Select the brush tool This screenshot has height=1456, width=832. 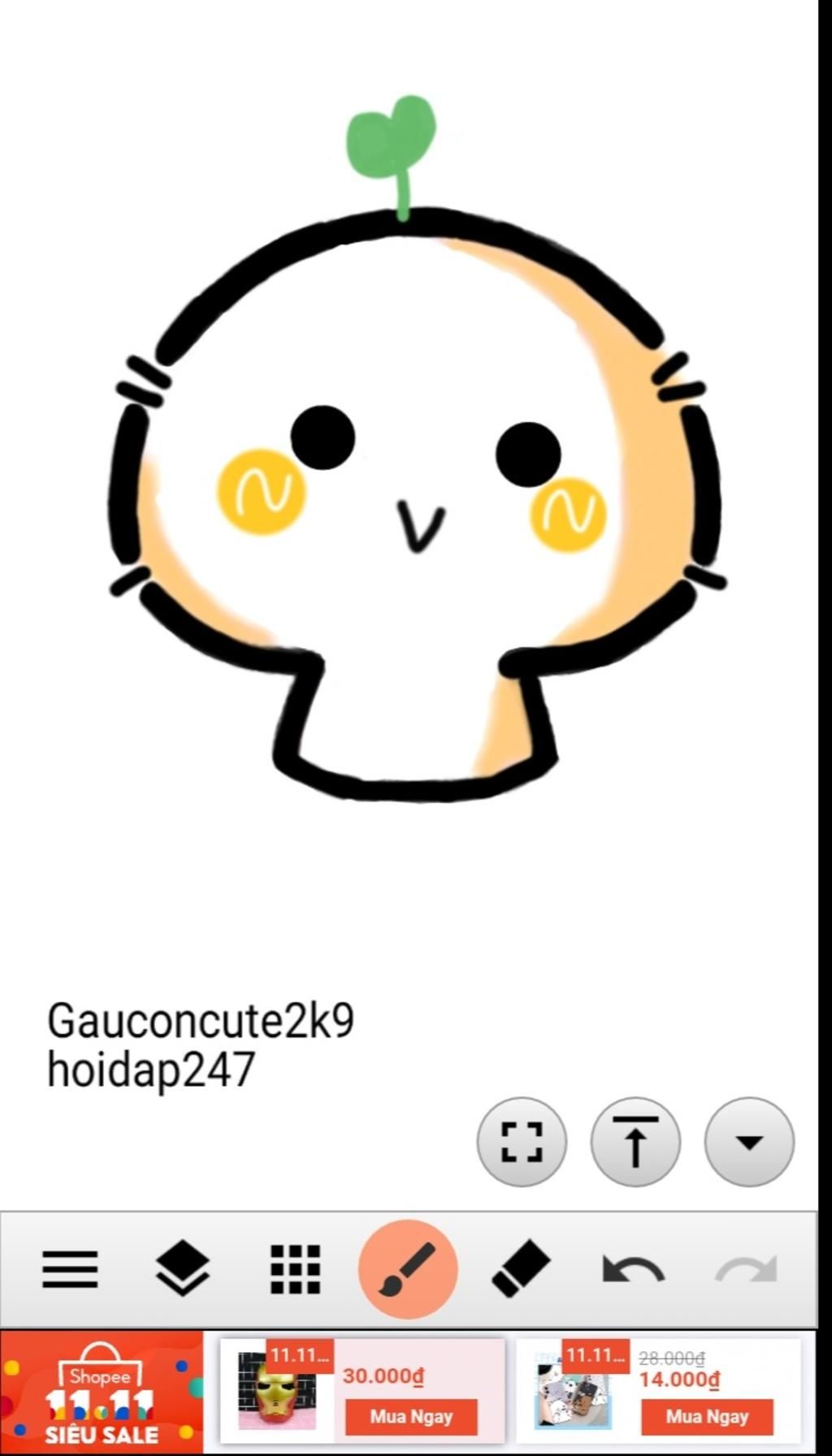pyautogui.click(x=408, y=1269)
